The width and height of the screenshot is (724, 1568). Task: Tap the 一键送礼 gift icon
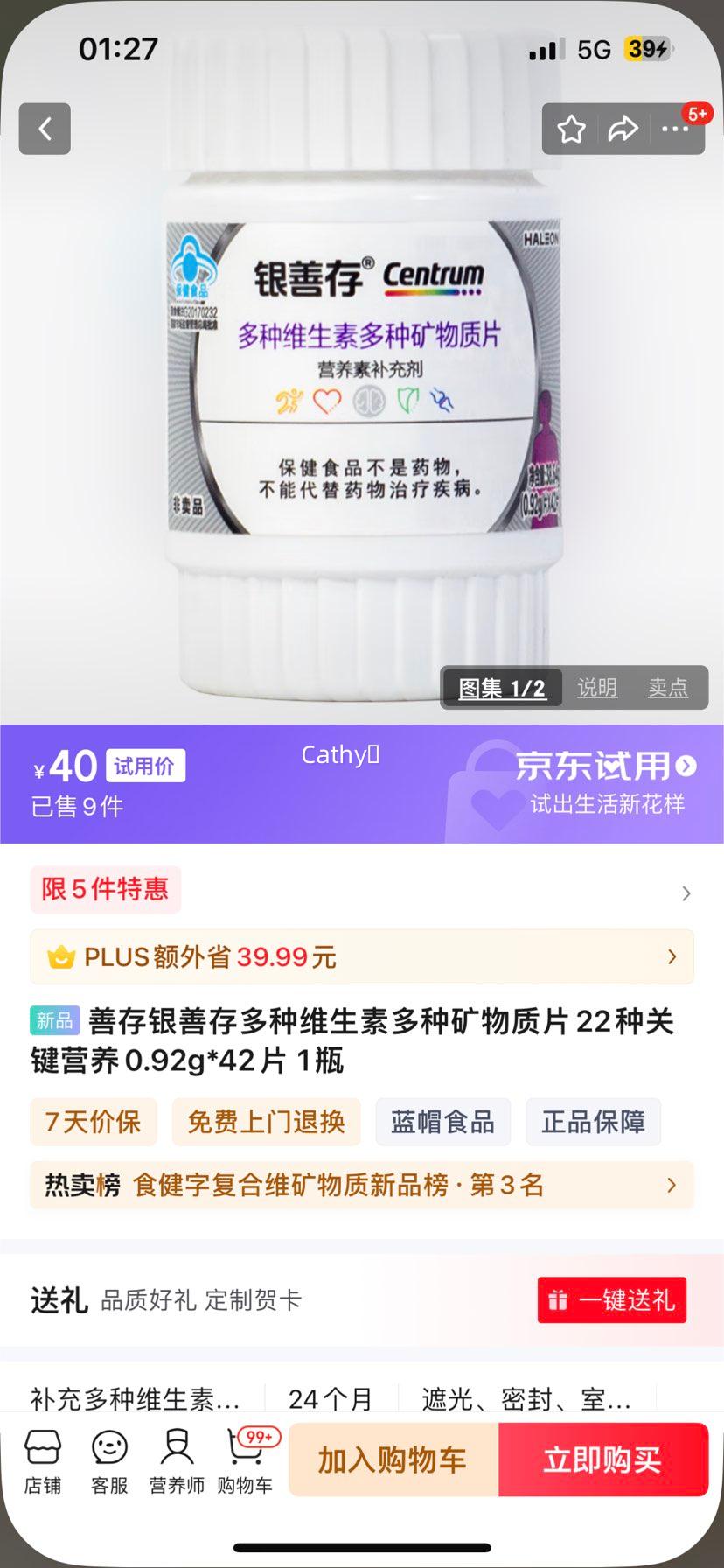(x=611, y=1300)
